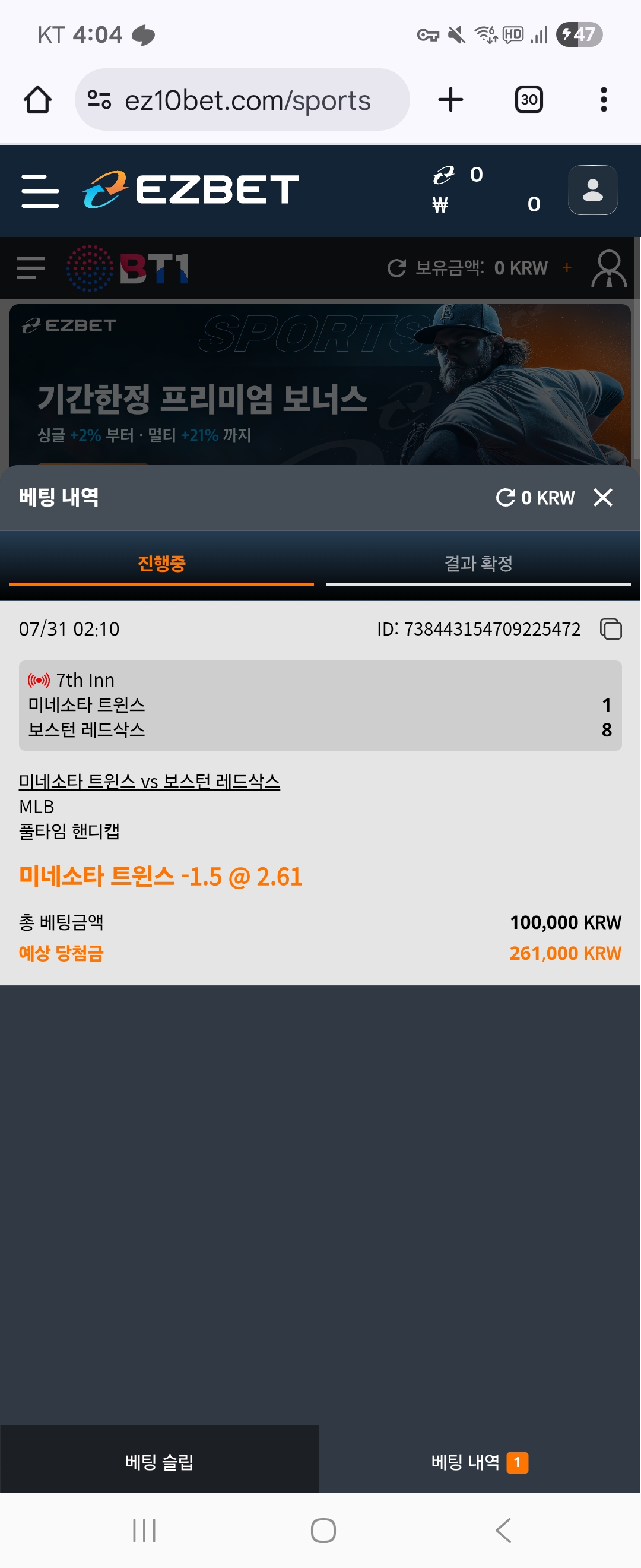Open the 베팅 슬립 tab

159,1461
